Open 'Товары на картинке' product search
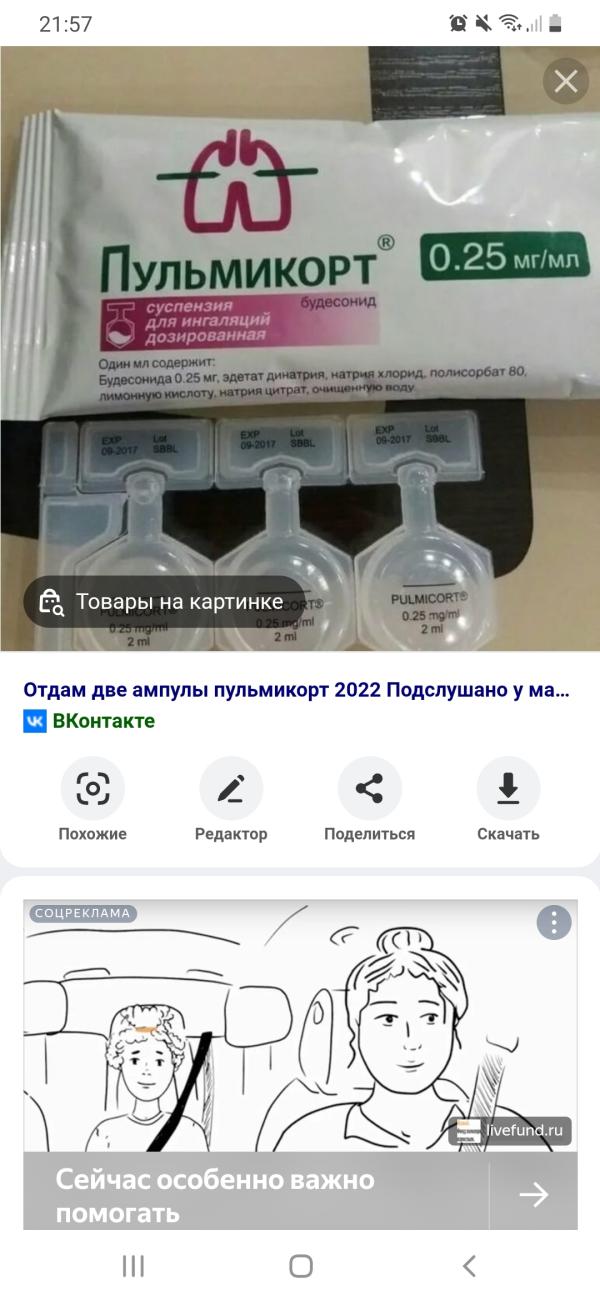This screenshot has width=600, height=1299. tap(165, 602)
